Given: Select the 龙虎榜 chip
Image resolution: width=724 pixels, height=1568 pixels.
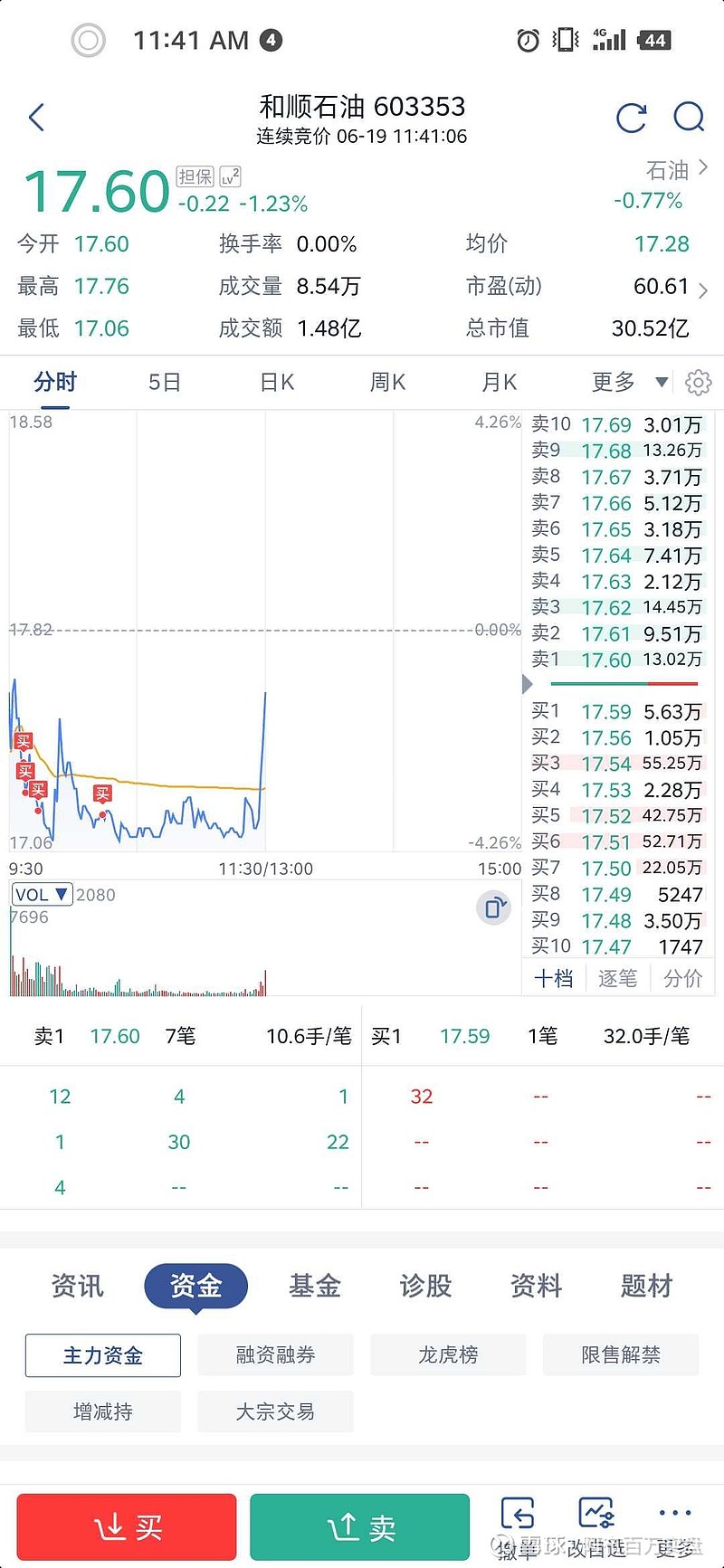Looking at the screenshot, I should (448, 1355).
